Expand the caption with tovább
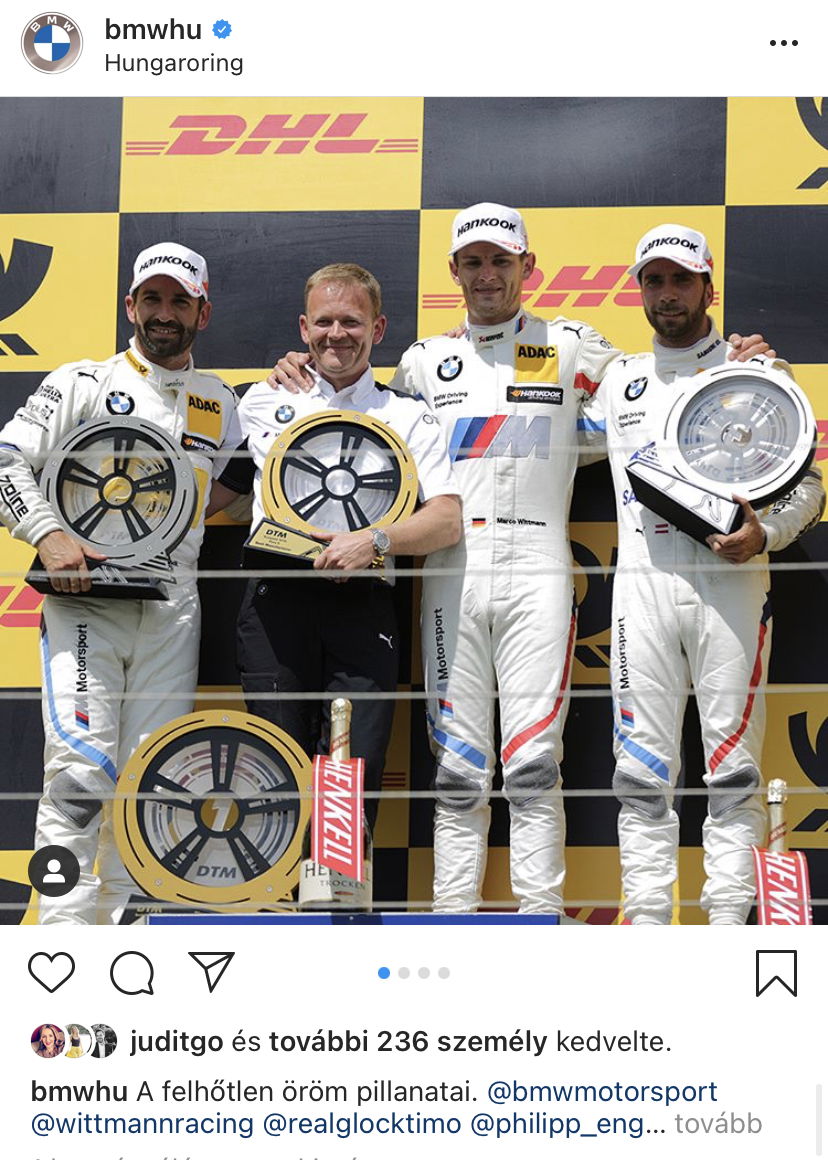 click(x=717, y=1124)
